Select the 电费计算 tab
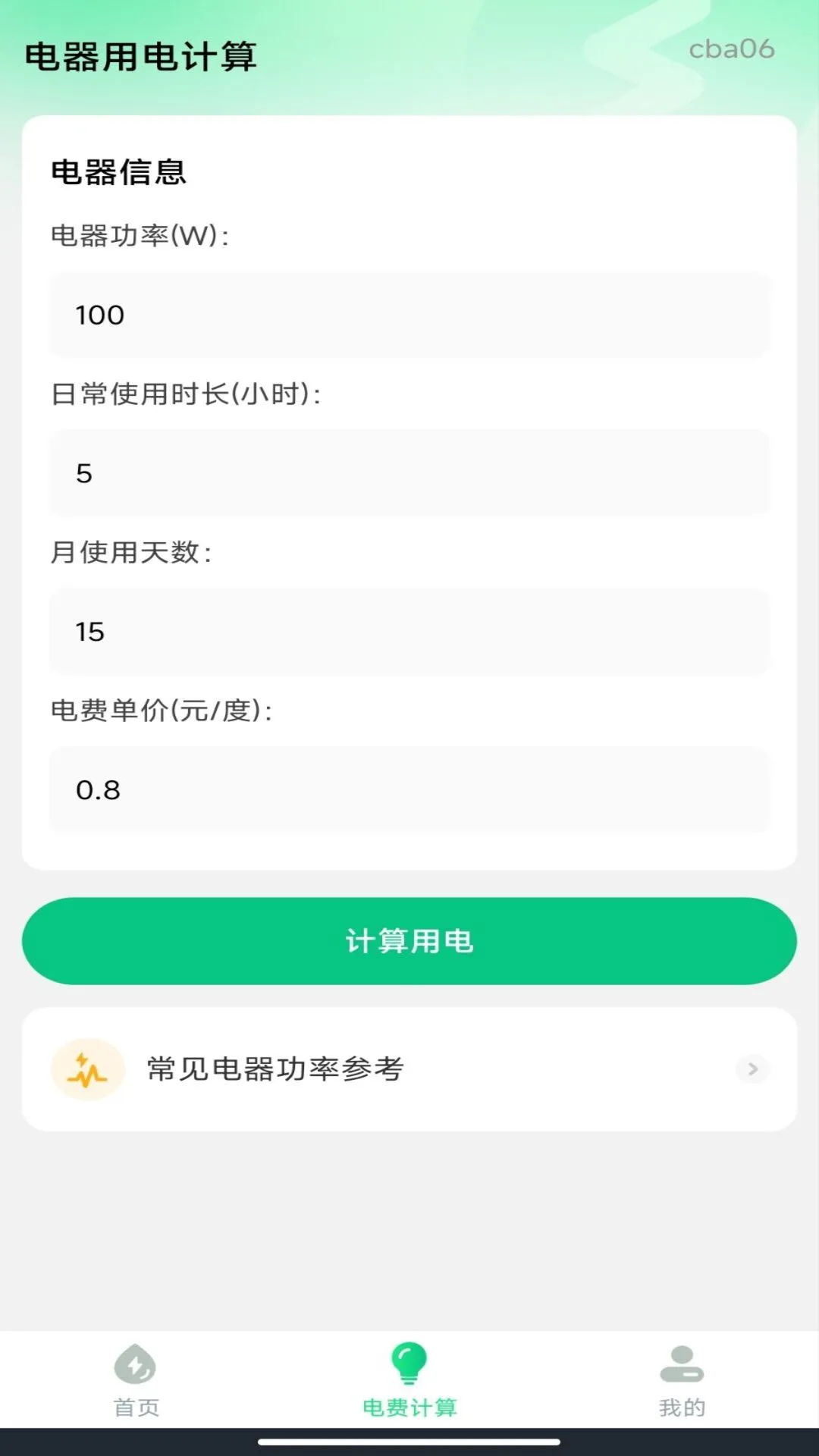This screenshot has width=819, height=1456. [409, 1380]
